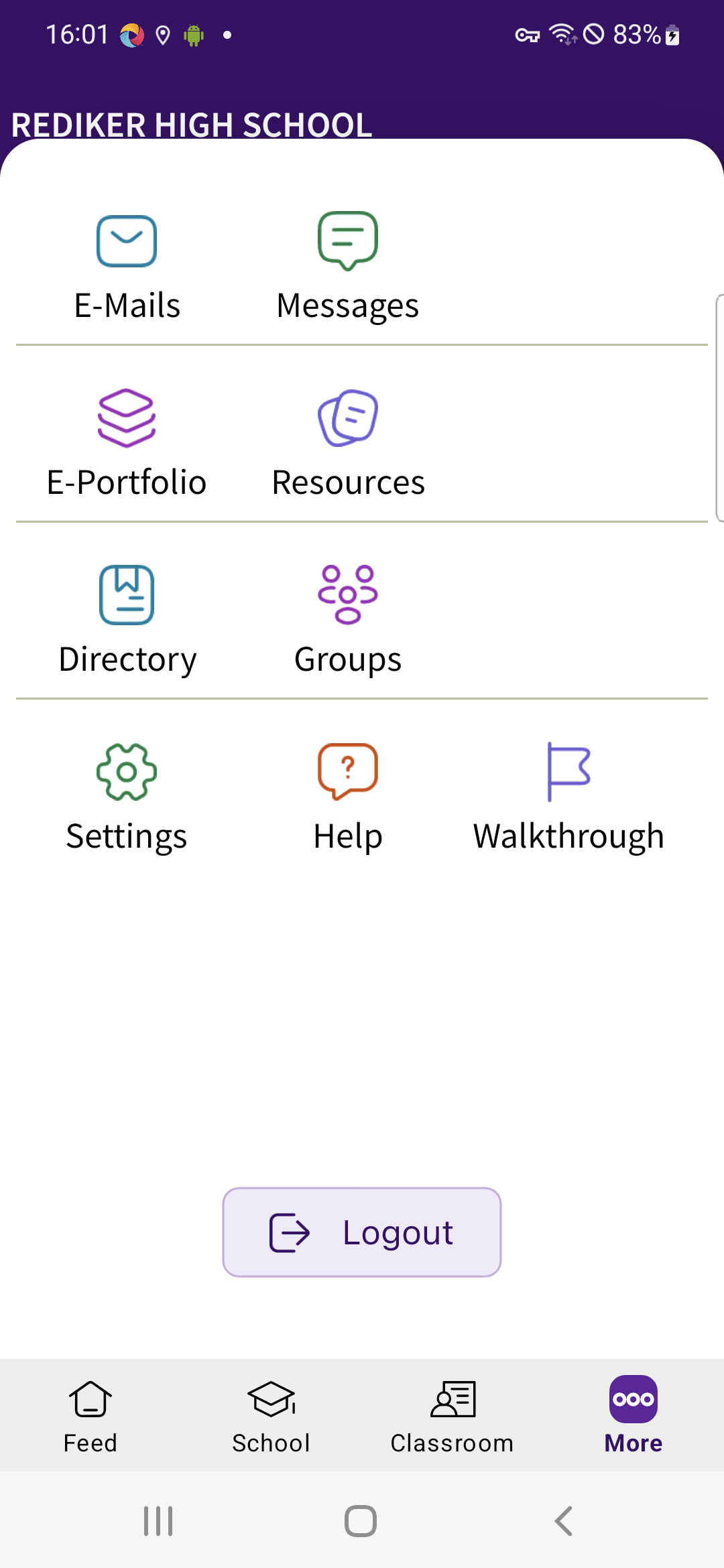Open Groups
This screenshot has height=1568, width=724.
pos(347,620)
